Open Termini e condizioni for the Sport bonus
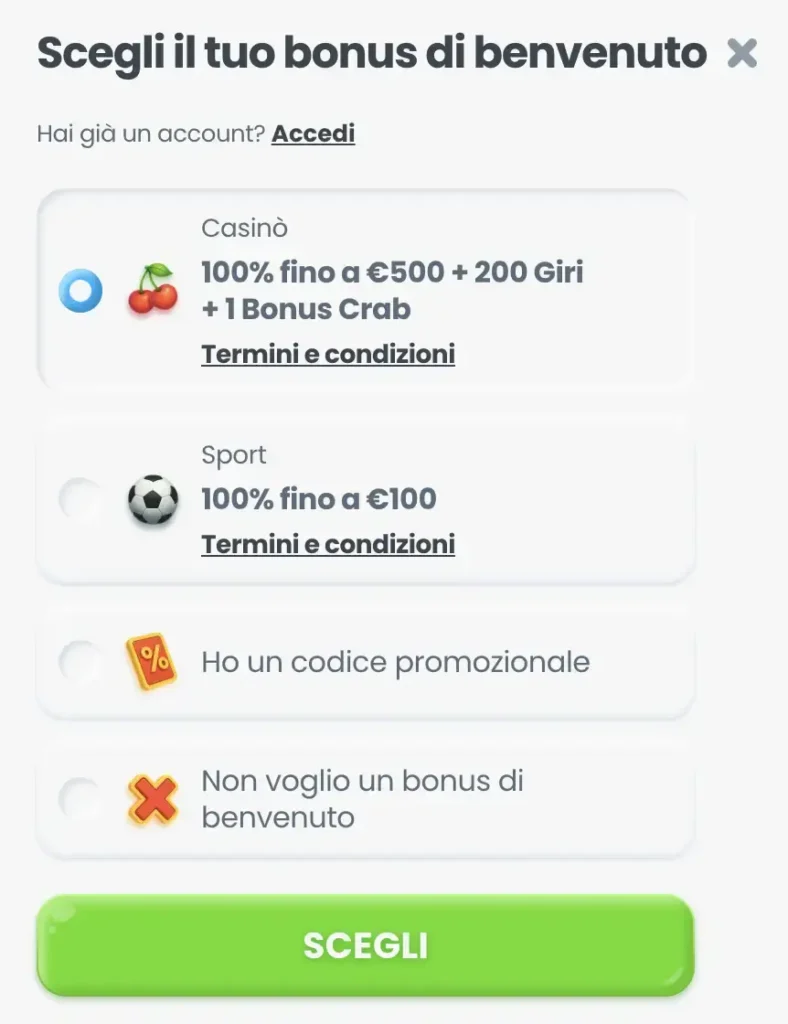 (328, 544)
